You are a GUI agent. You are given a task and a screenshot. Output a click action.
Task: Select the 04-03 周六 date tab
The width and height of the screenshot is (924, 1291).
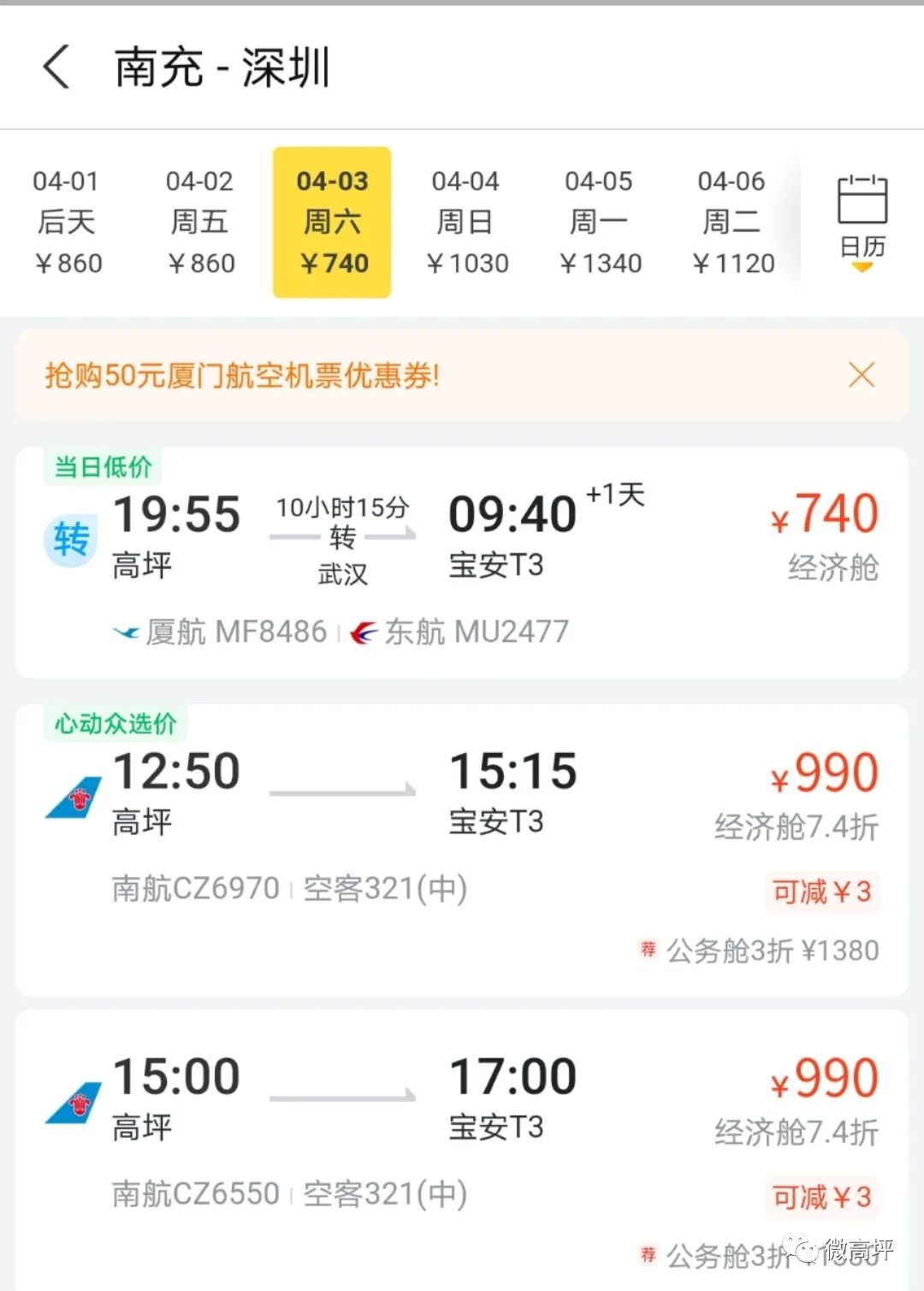click(332, 222)
